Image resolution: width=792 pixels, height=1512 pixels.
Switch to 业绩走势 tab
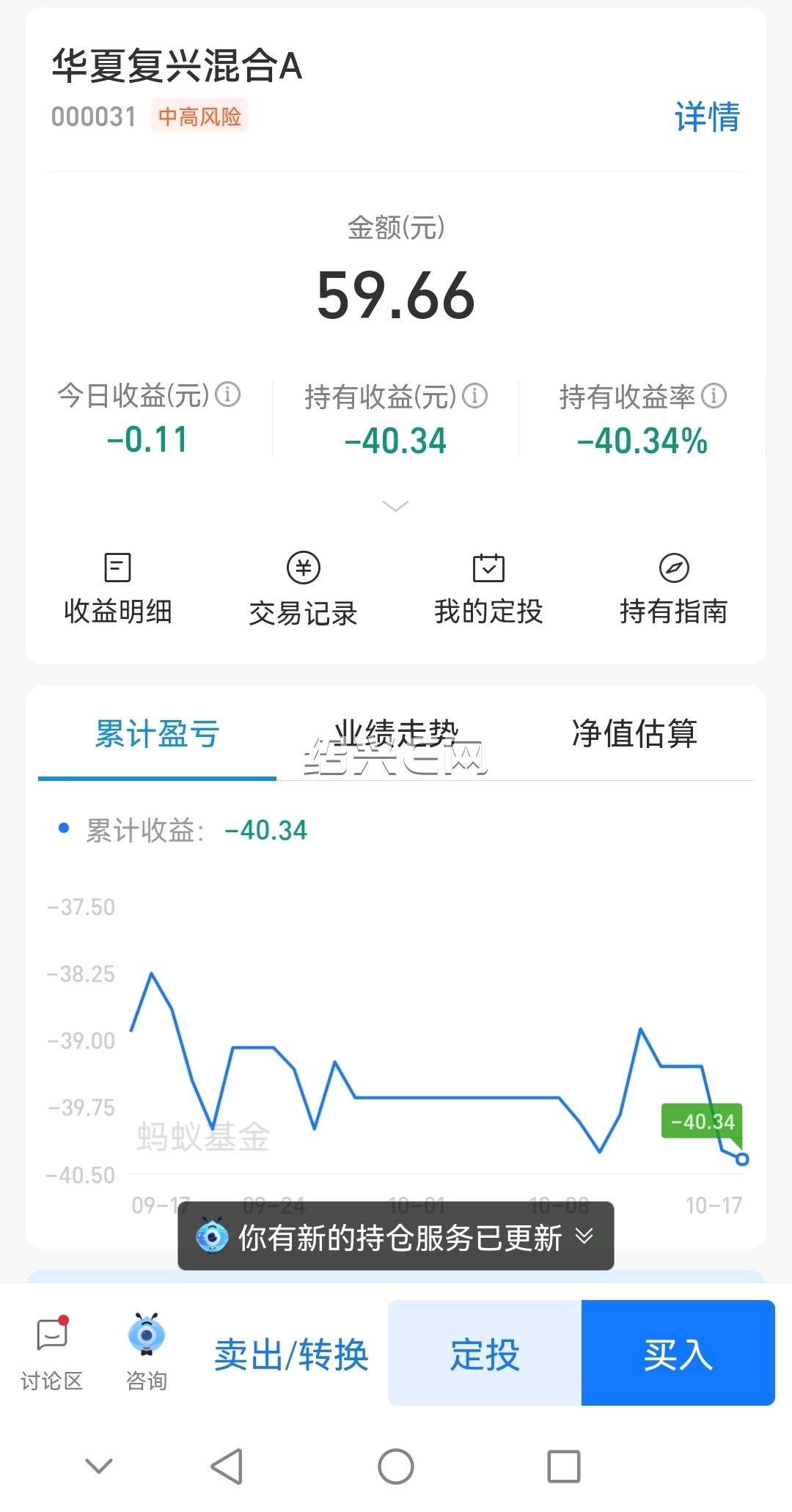(396, 734)
